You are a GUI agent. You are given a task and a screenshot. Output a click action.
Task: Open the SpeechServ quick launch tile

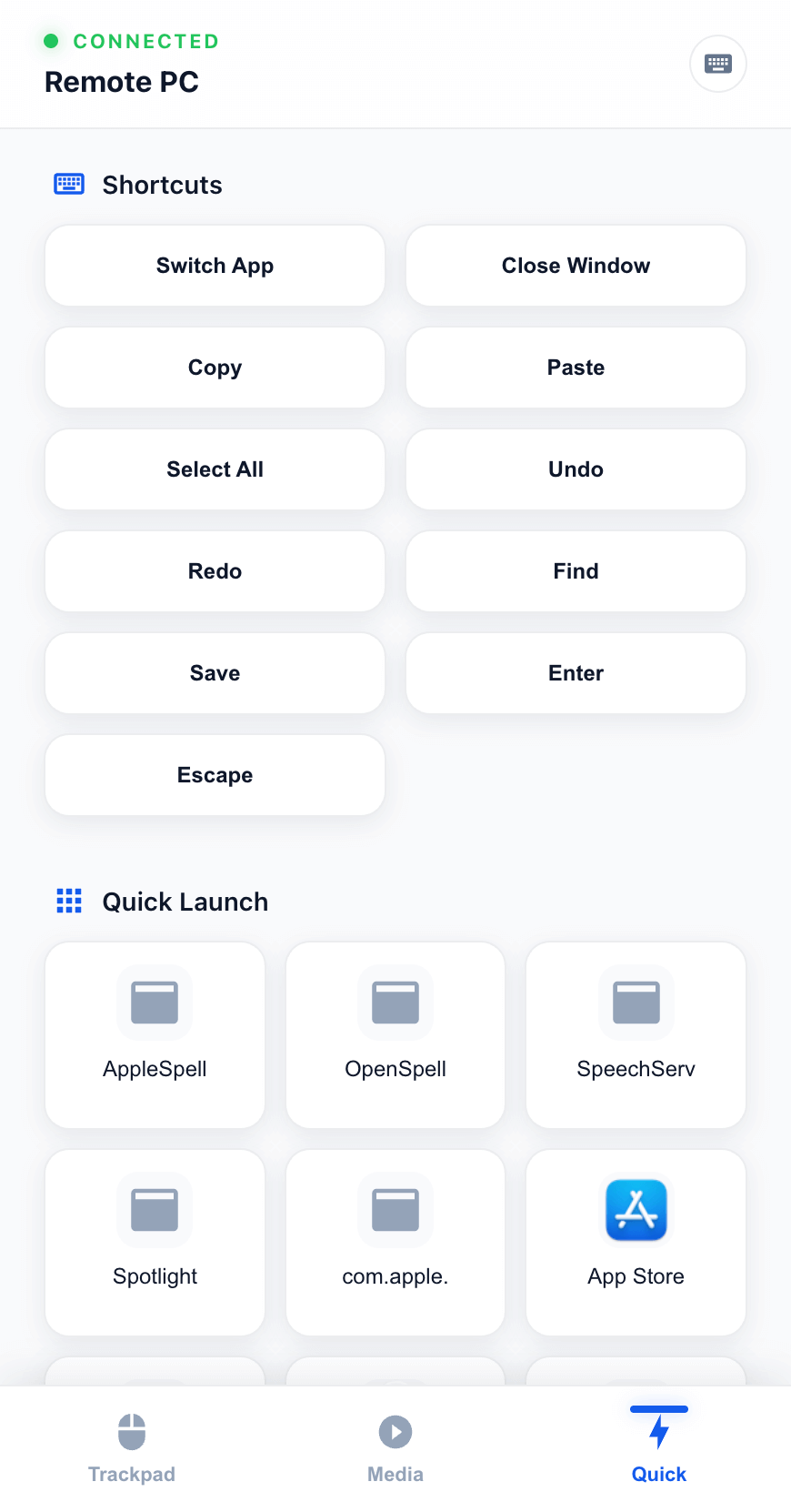click(x=636, y=1034)
